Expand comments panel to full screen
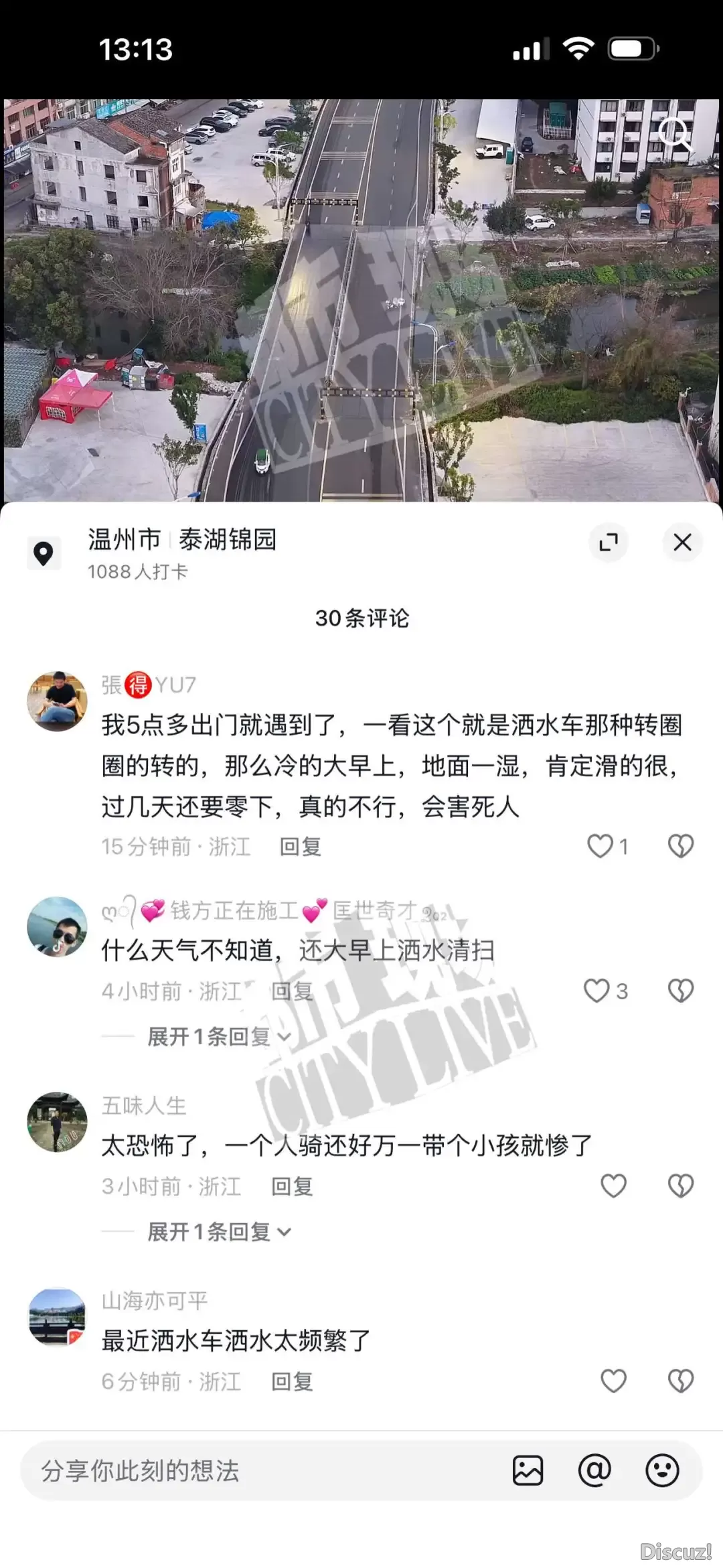The image size is (723, 1568). (608, 542)
